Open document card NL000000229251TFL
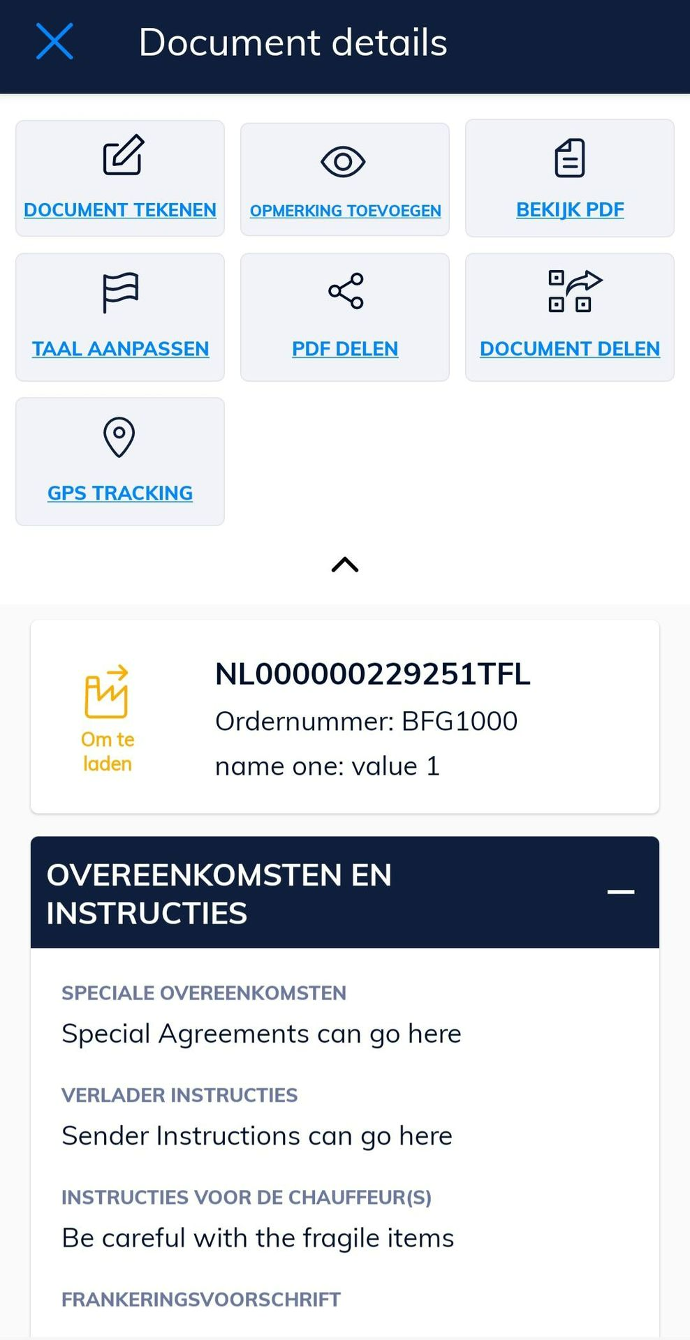The image size is (690, 1340). 345,717
